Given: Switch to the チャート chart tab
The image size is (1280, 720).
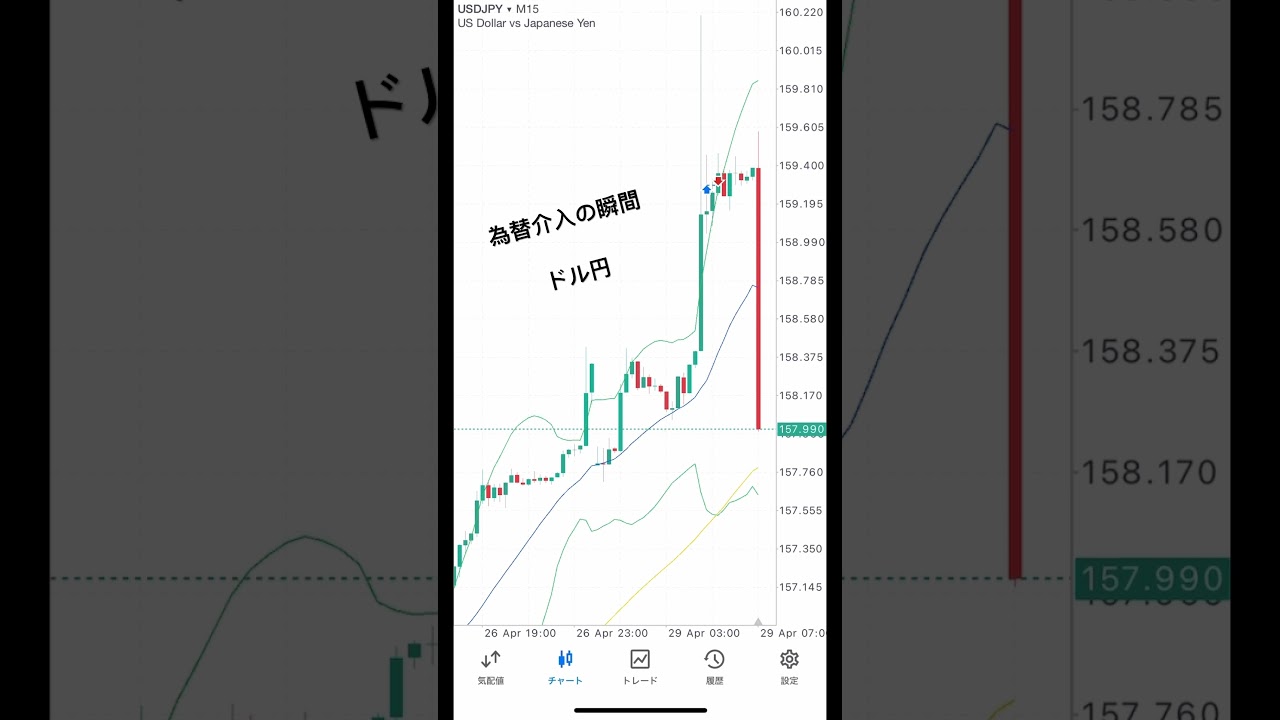Looking at the screenshot, I should (x=565, y=666).
